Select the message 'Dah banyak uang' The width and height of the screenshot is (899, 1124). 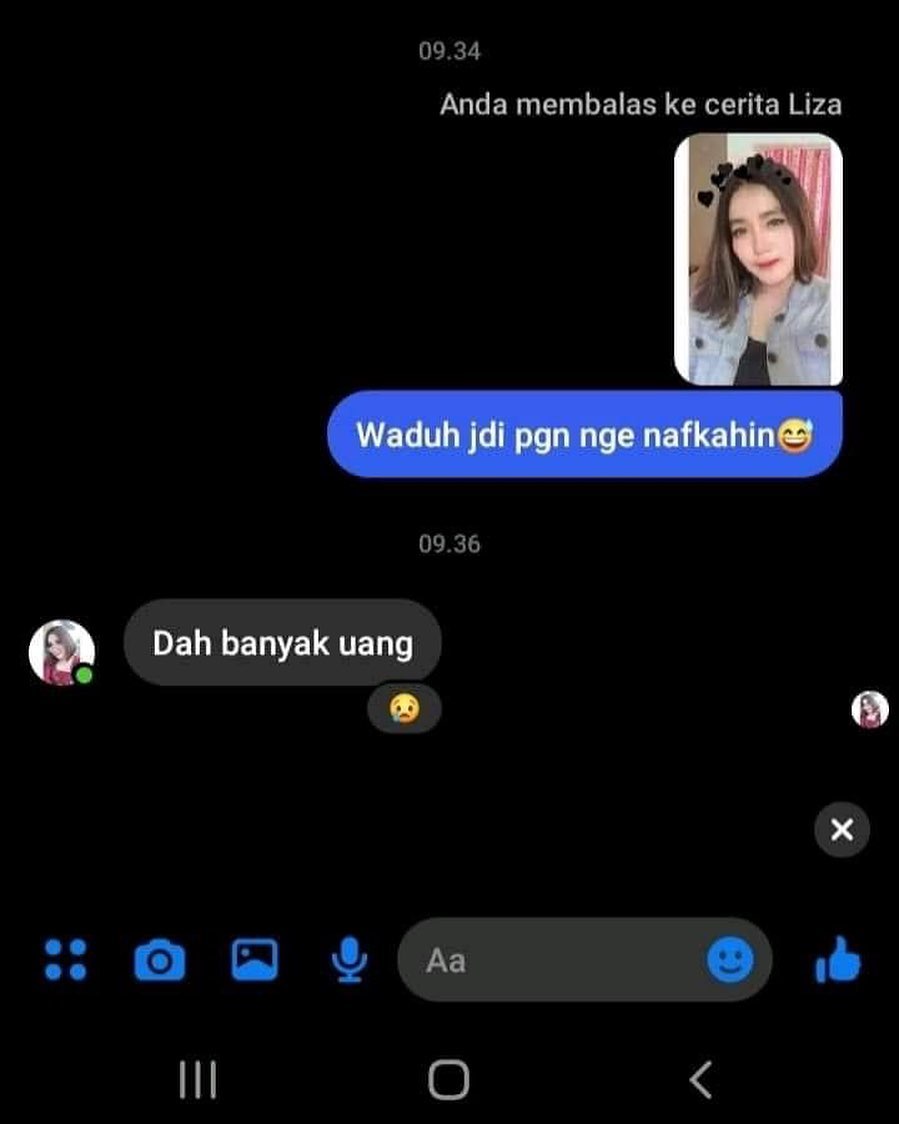282,643
